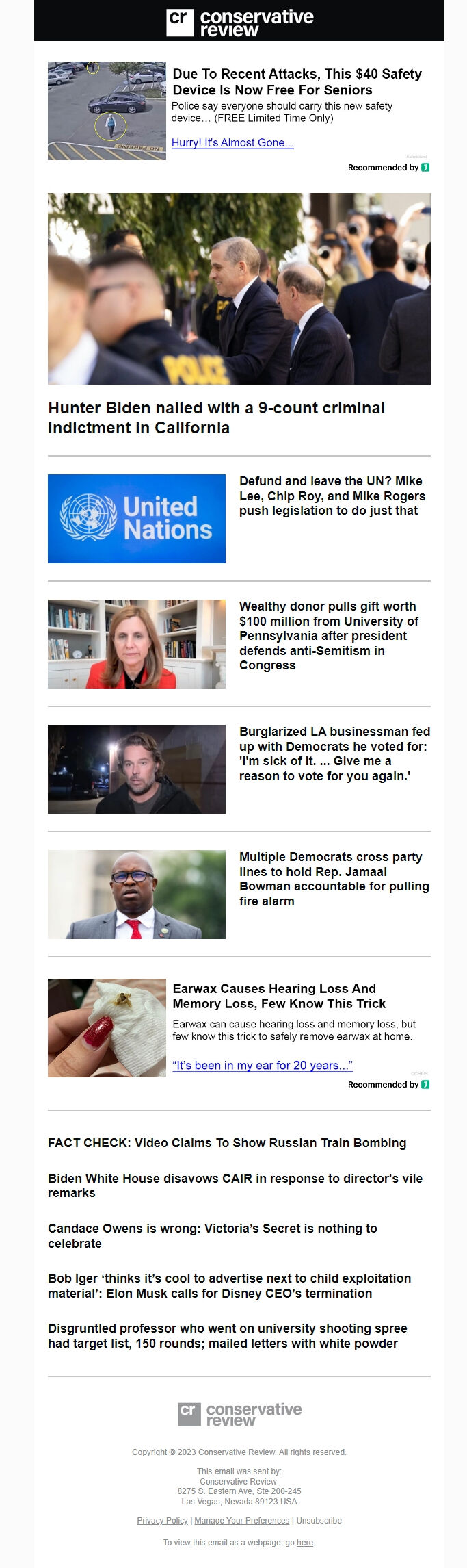Screen dimensions: 467x1568
Task: View the Jamaal Bowman fire alarm story
Action: [334, 879]
